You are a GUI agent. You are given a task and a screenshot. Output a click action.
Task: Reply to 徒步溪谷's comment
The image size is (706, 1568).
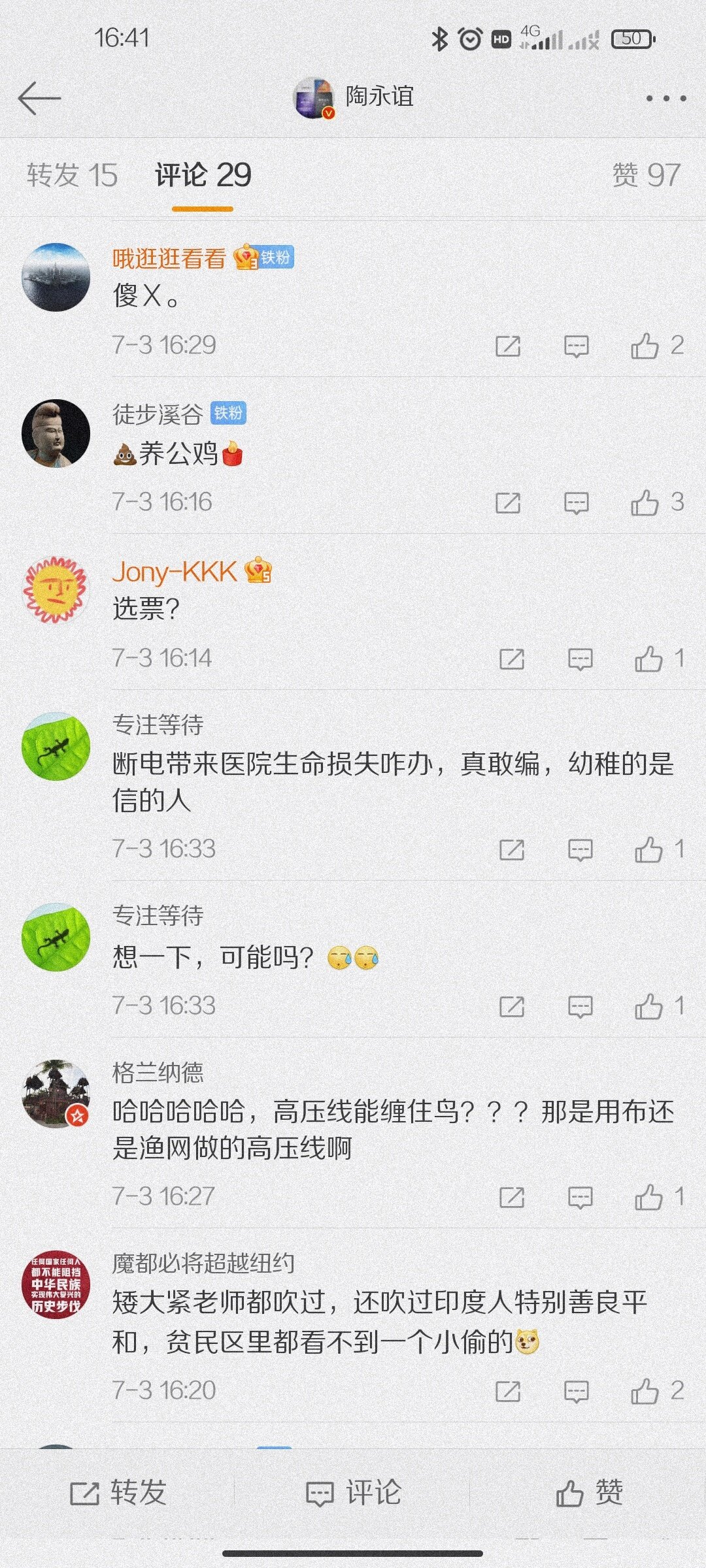[x=576, y=502]
